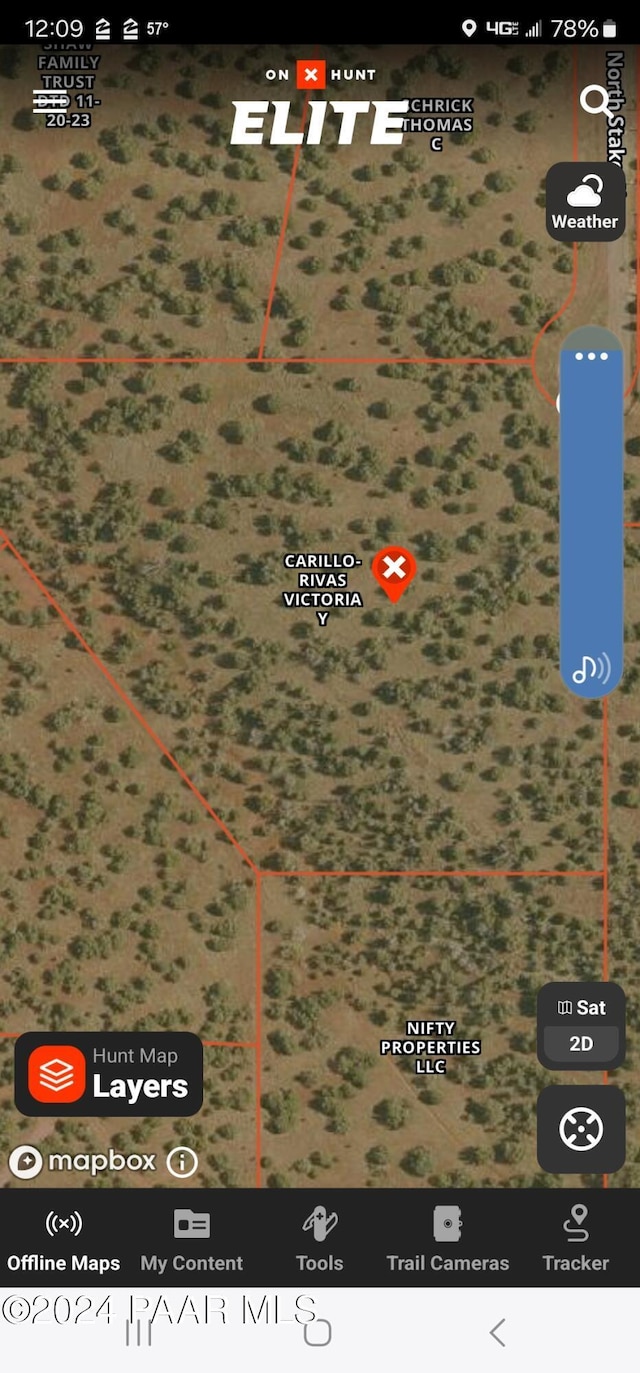The width and height of the screenshot is (640, 1373).
Task: Open the Weather button
Action: 585,201
